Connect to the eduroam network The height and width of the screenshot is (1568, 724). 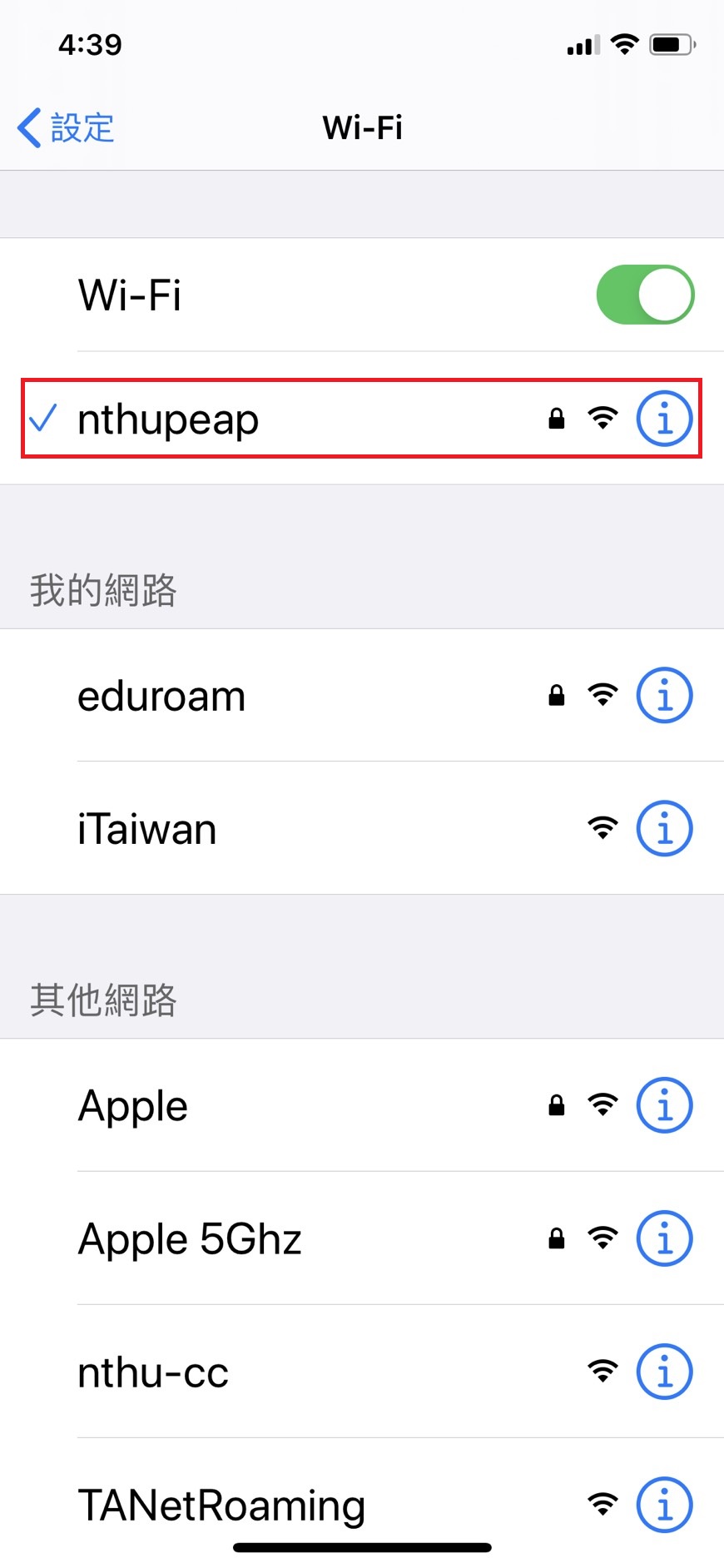click(250, 696)
